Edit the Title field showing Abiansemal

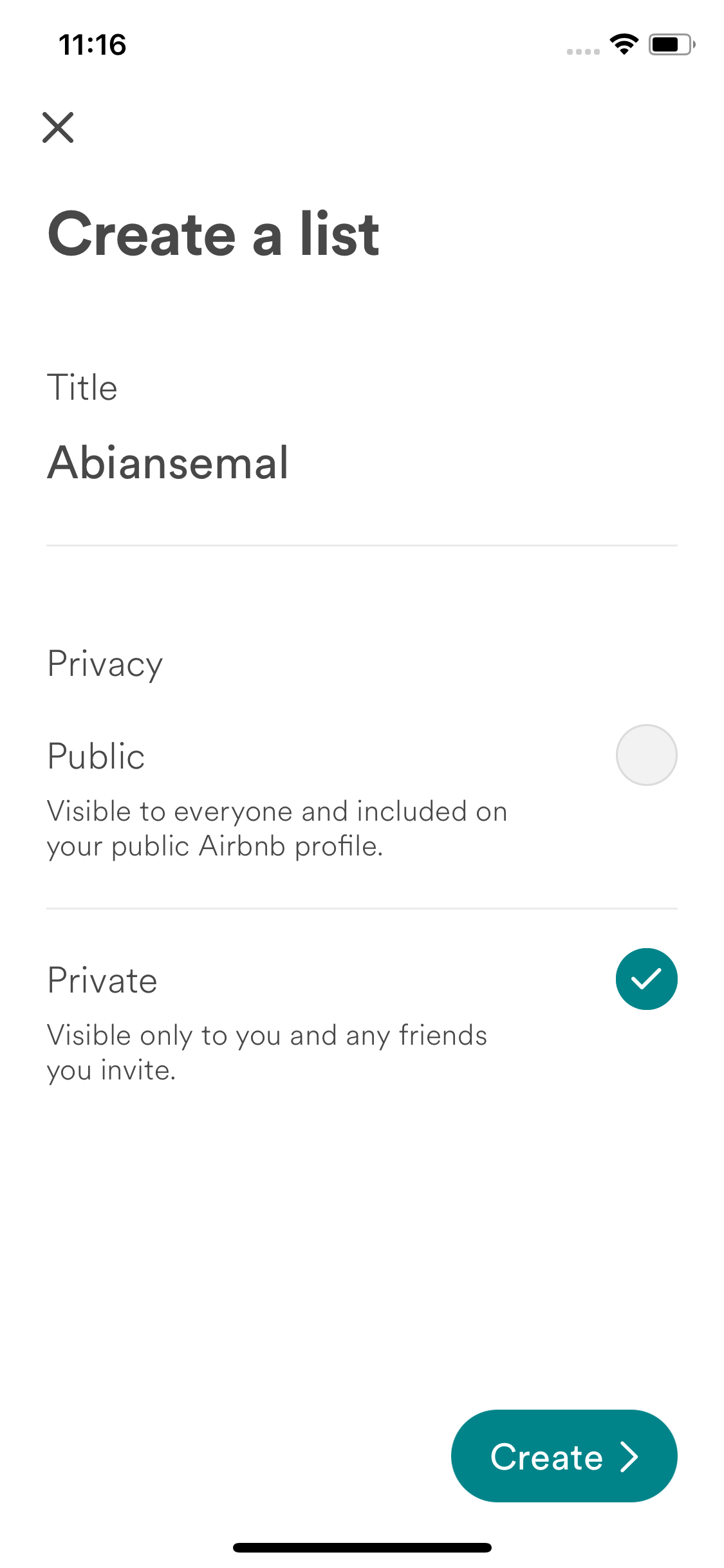[x=362, y=462]
